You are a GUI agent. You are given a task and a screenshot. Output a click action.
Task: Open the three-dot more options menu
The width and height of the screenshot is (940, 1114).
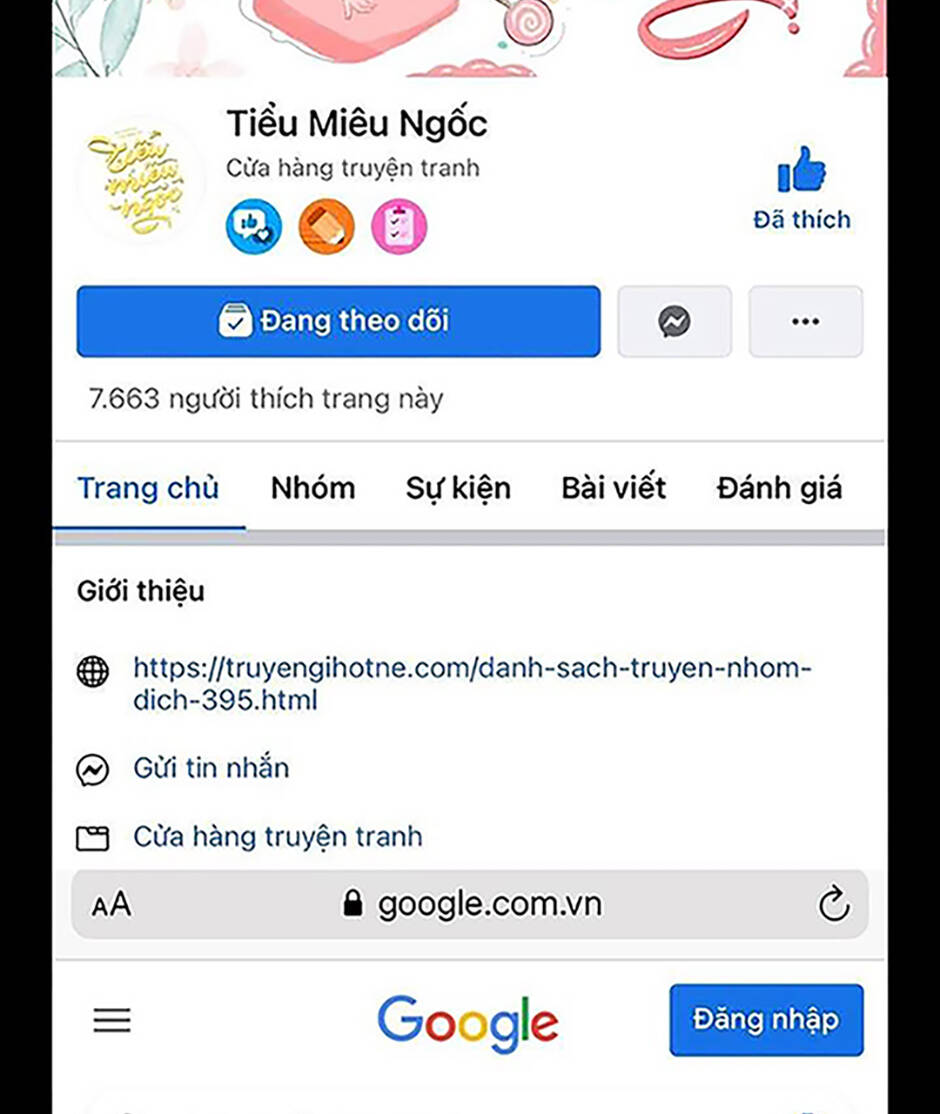[x=805, y=321]
